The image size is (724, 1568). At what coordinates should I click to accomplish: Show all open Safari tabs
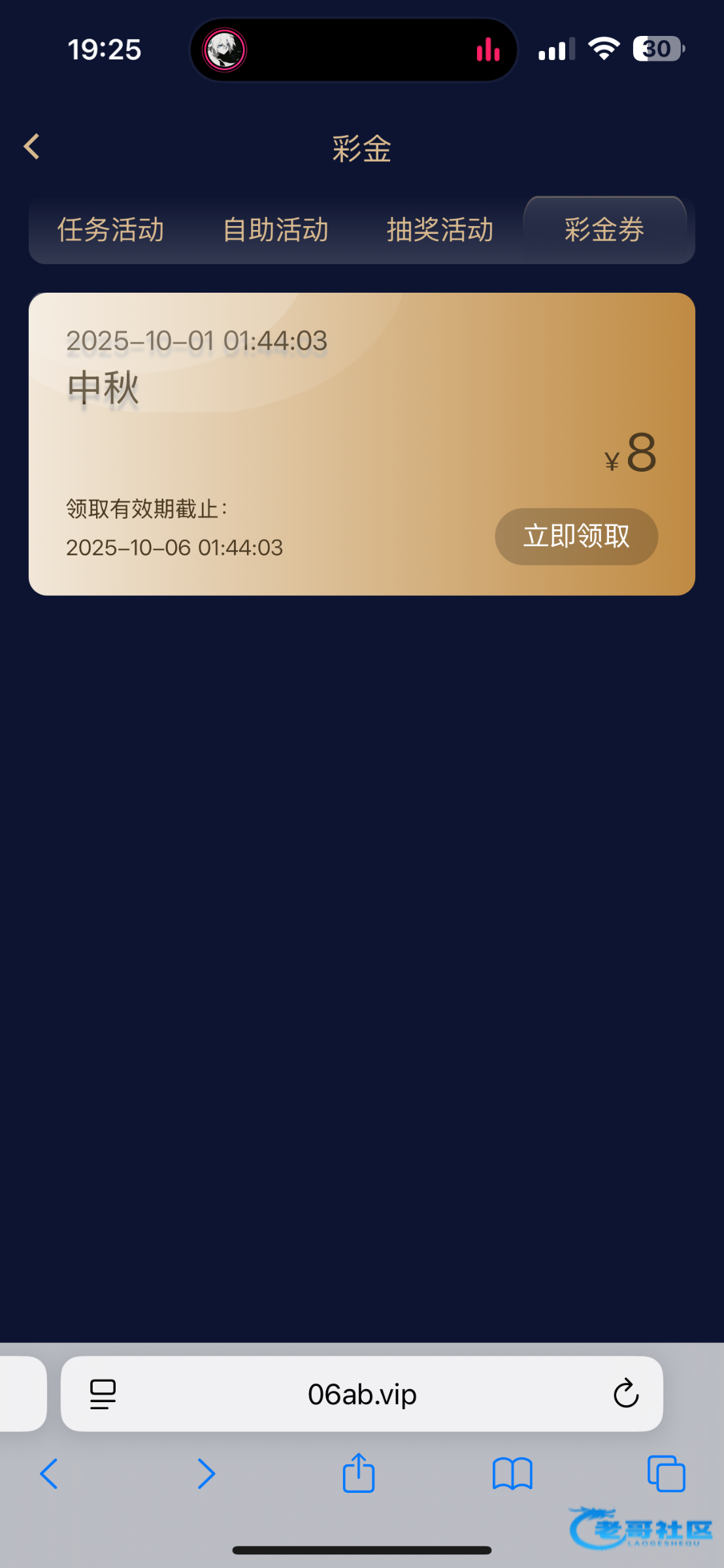coord(666,1474)
